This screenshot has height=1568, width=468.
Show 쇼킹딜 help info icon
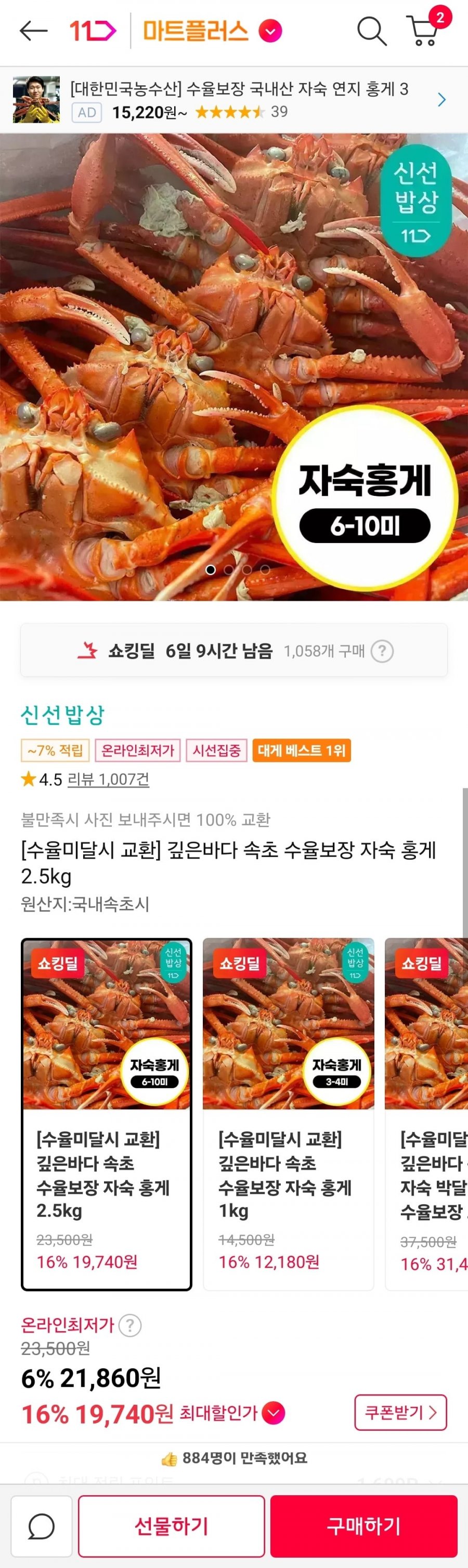[x=382, y=651]
